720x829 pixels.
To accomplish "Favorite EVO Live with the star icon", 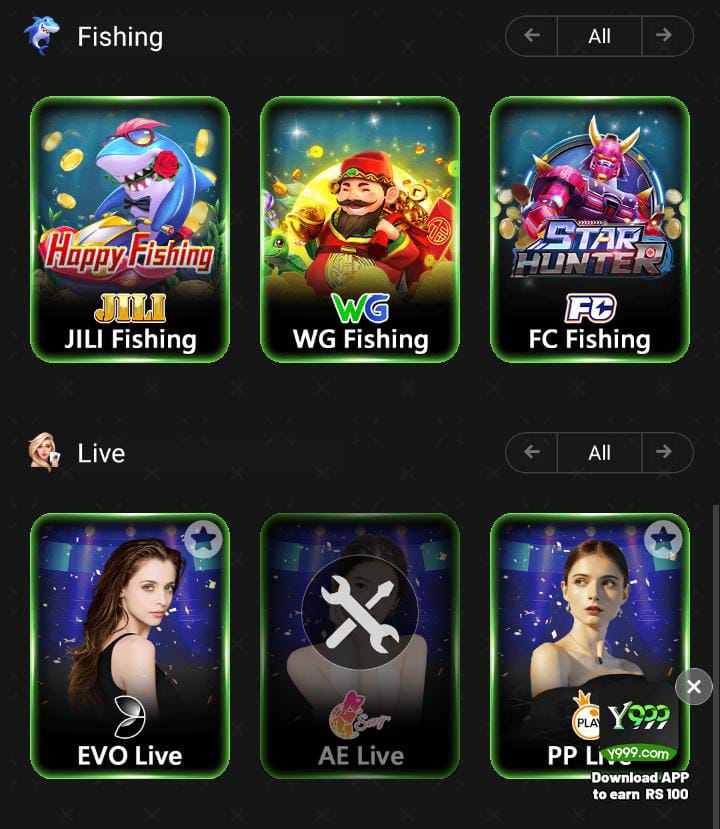I will pyautogui.click(x=203, y=540).
